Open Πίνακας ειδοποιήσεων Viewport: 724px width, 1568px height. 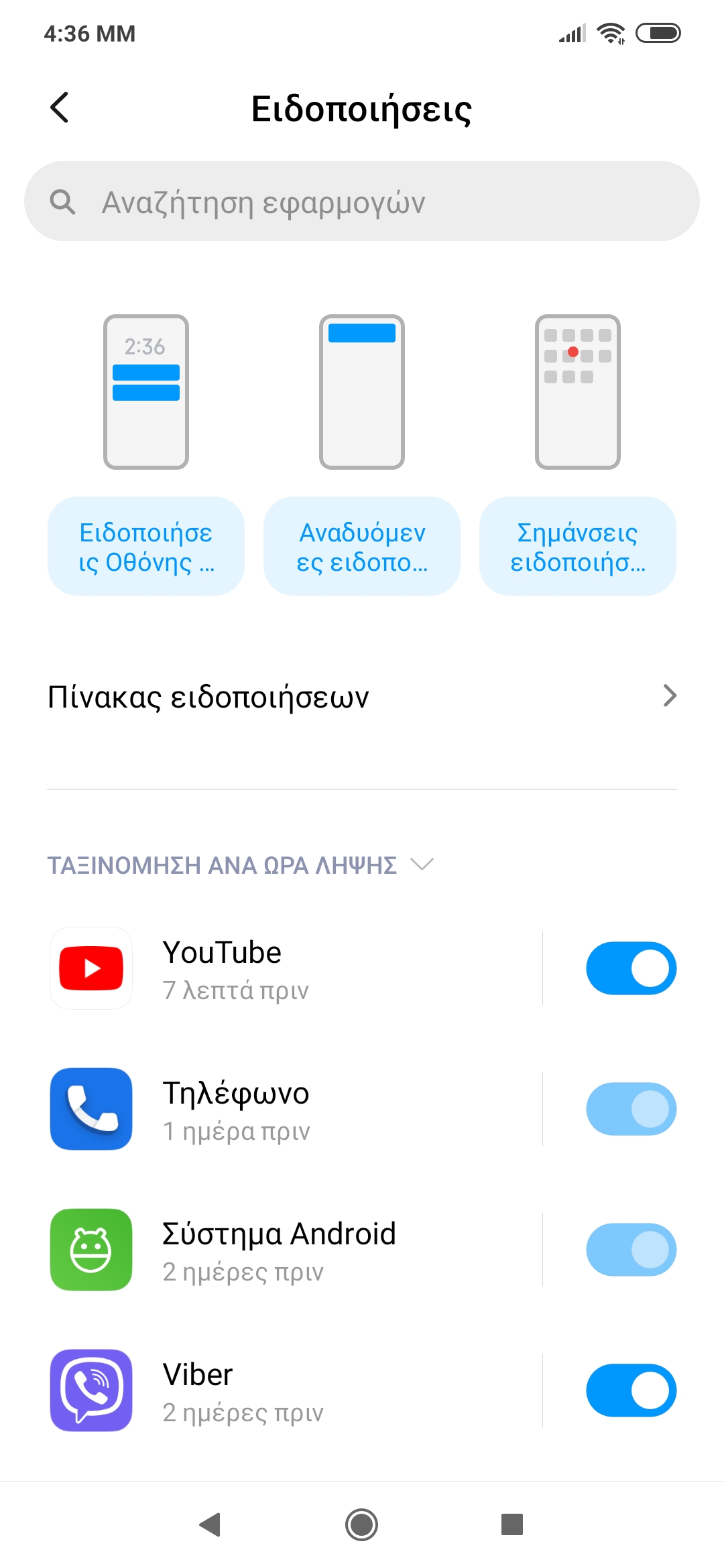click(x=362, y=697)
